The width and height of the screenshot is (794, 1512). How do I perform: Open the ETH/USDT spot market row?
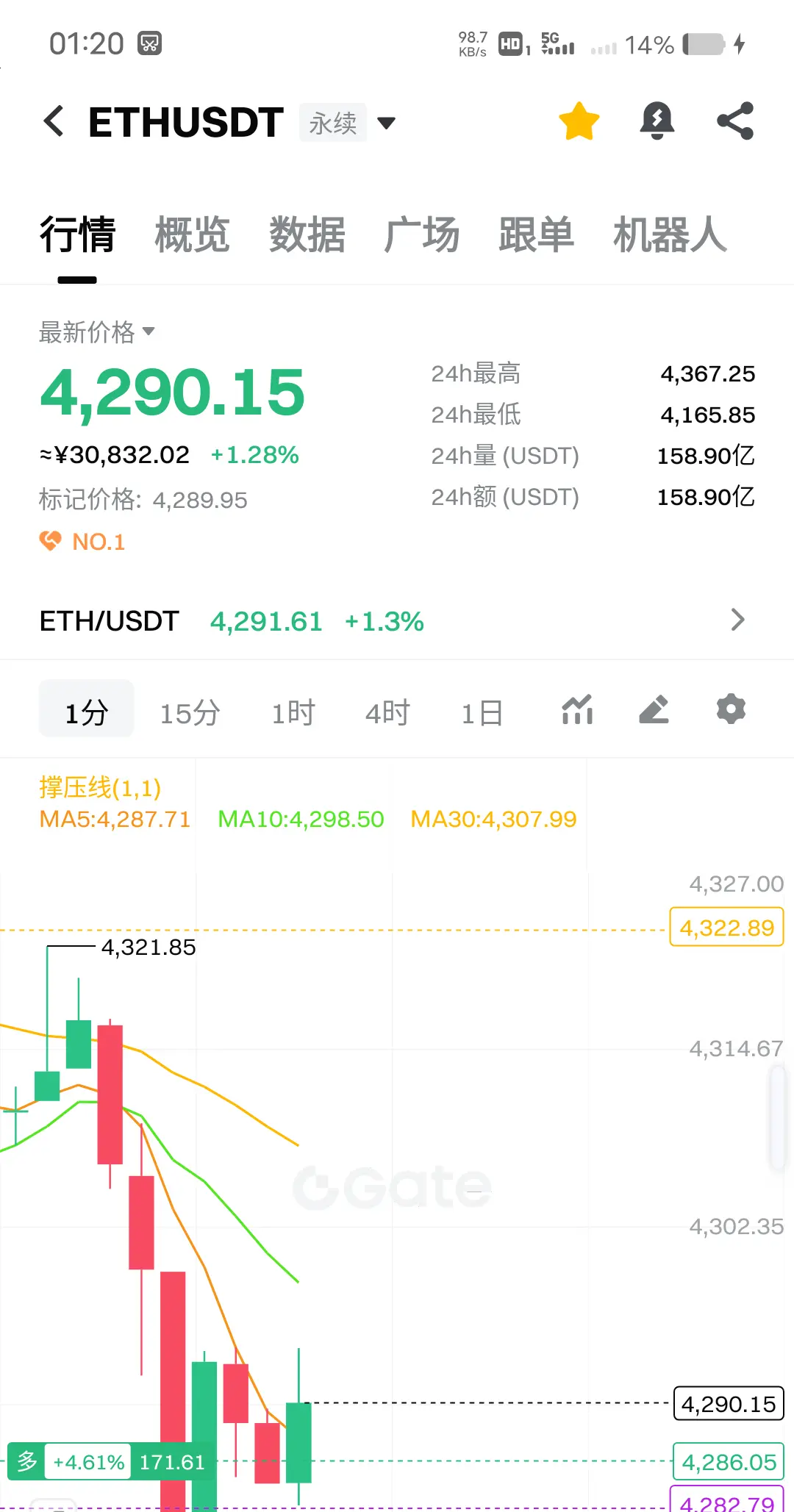point(397,621)
